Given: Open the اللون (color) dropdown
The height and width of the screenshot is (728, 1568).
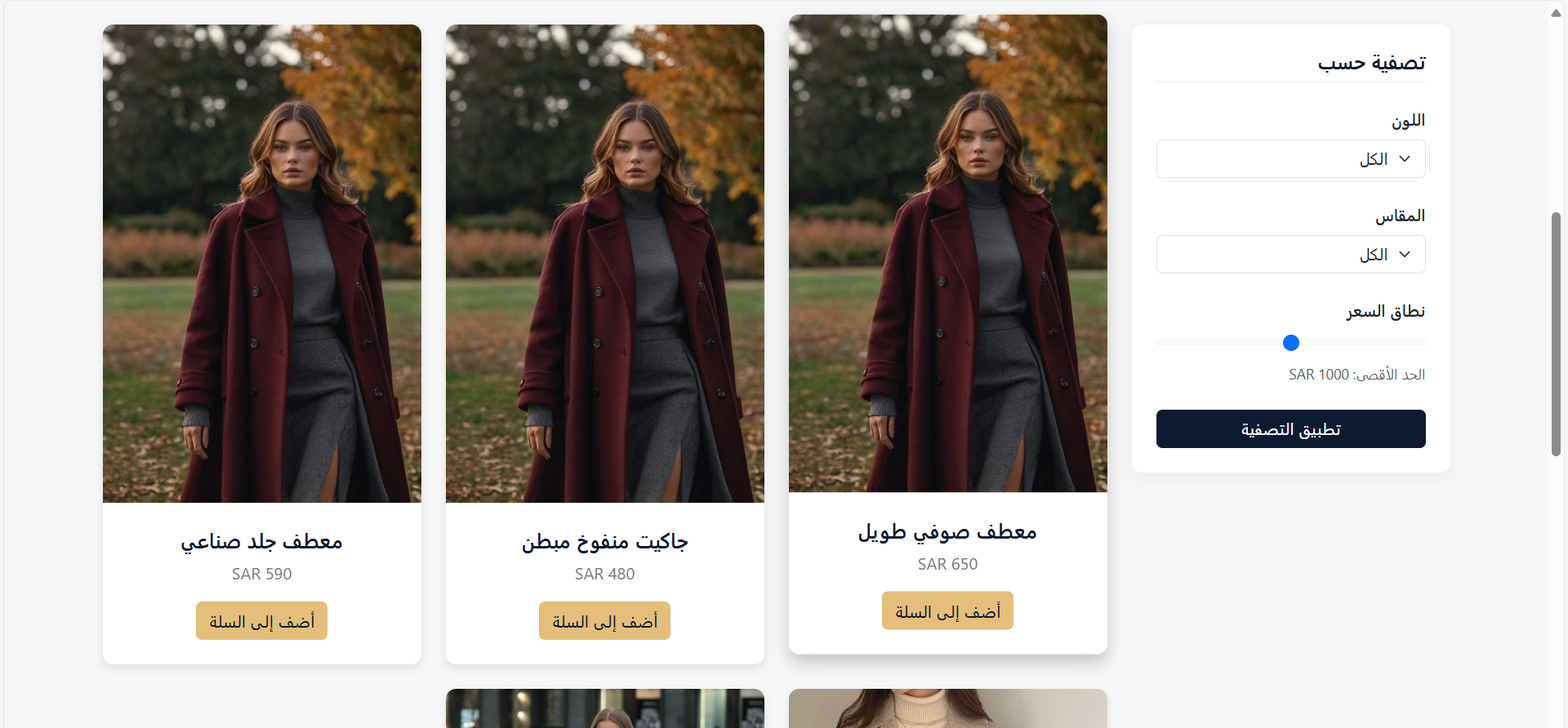Looking at the screenshot, I should pos(1290,159).
